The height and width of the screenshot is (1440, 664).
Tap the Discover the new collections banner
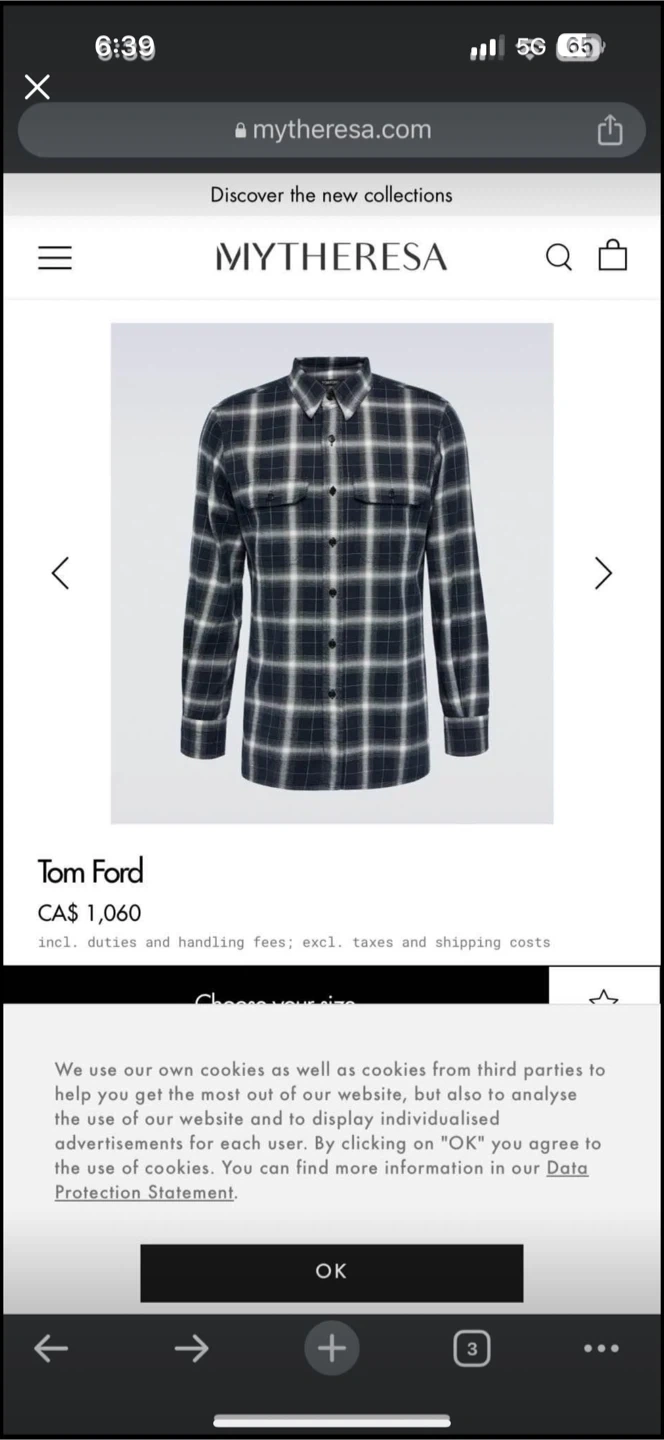(332, 195)
